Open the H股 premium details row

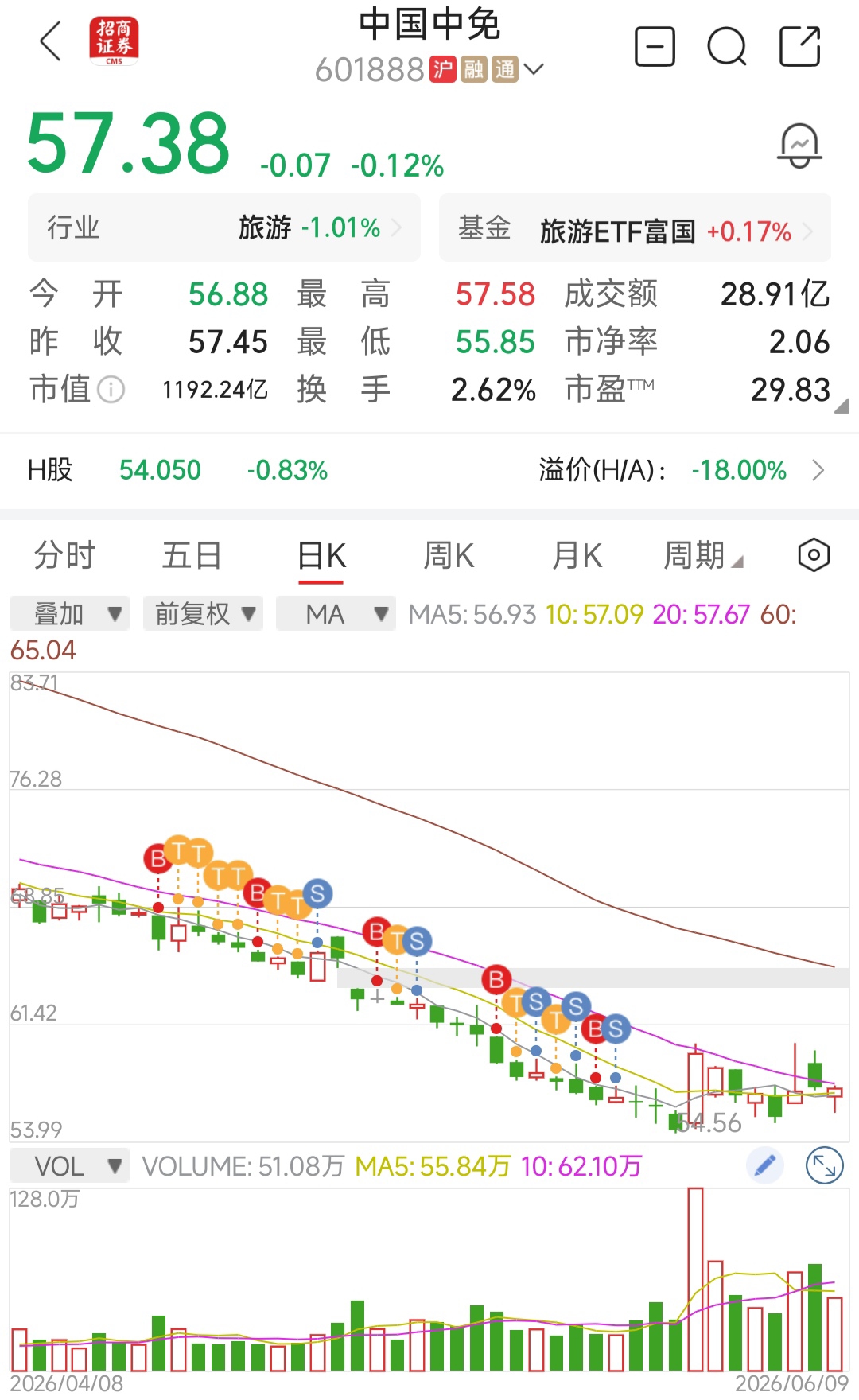[429, 470]
